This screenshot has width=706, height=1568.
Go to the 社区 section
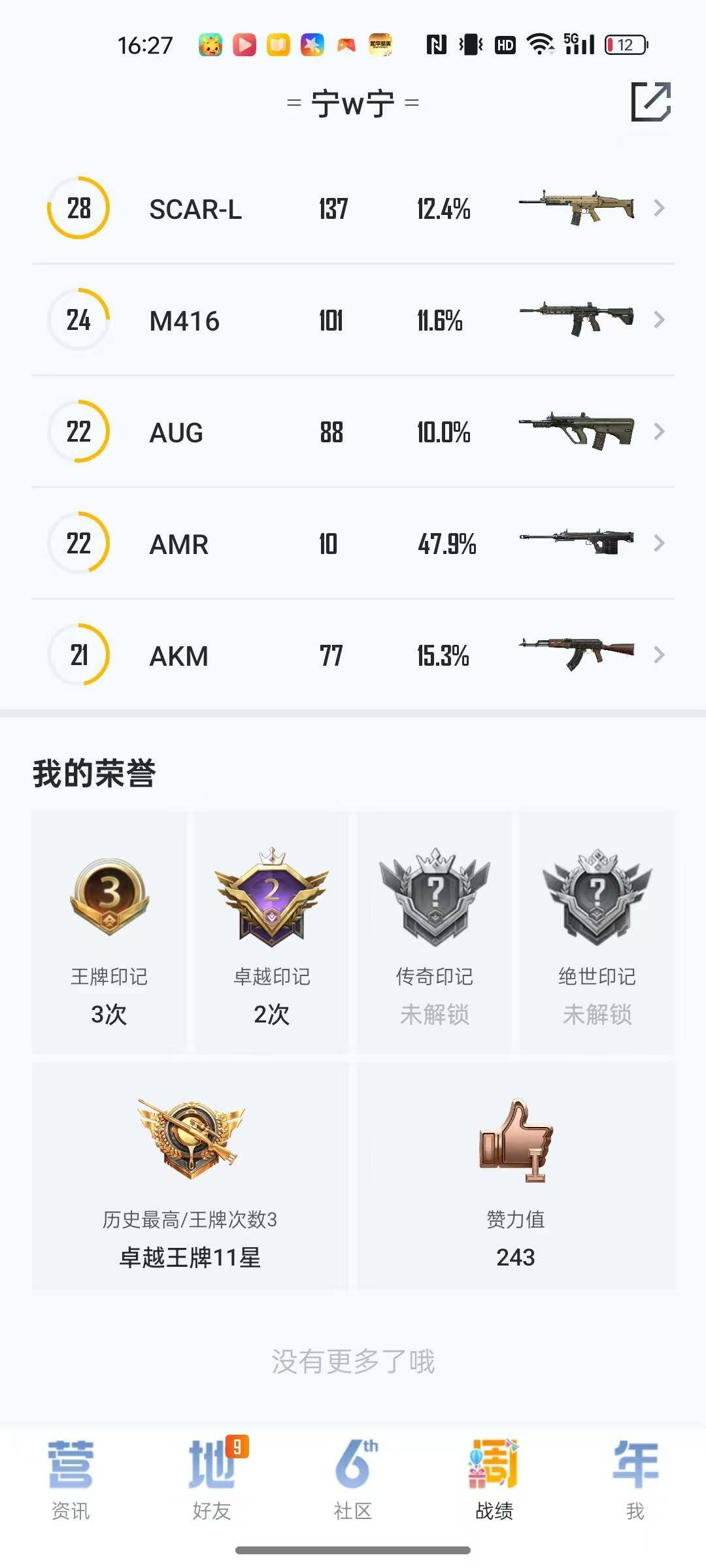[353, 1483]
